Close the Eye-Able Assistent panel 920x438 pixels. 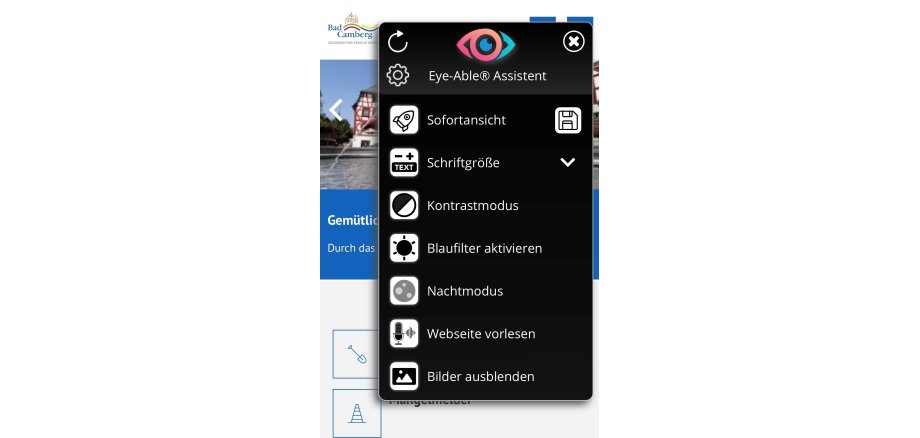tap(573, 41)
